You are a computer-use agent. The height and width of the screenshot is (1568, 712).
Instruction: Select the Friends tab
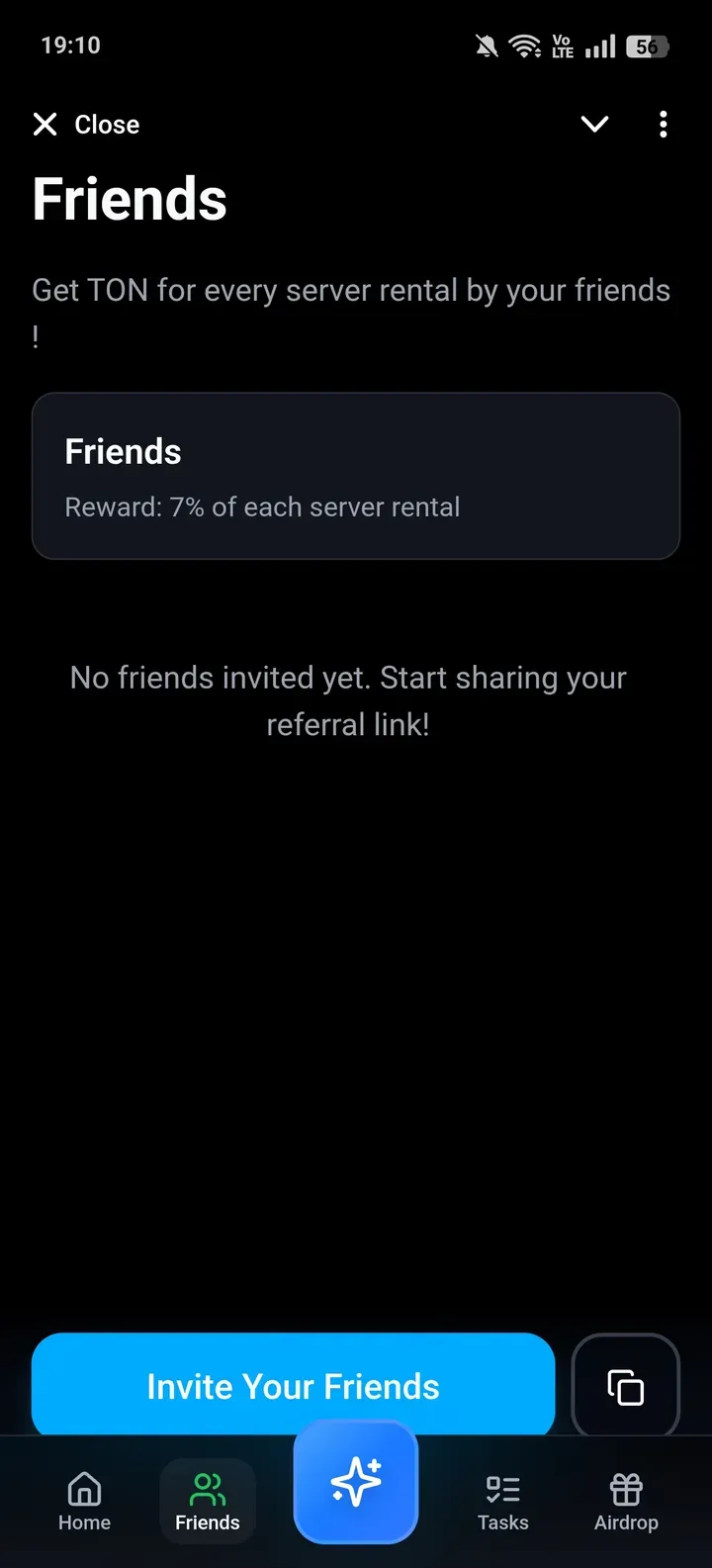click(x=208, y=1502)
